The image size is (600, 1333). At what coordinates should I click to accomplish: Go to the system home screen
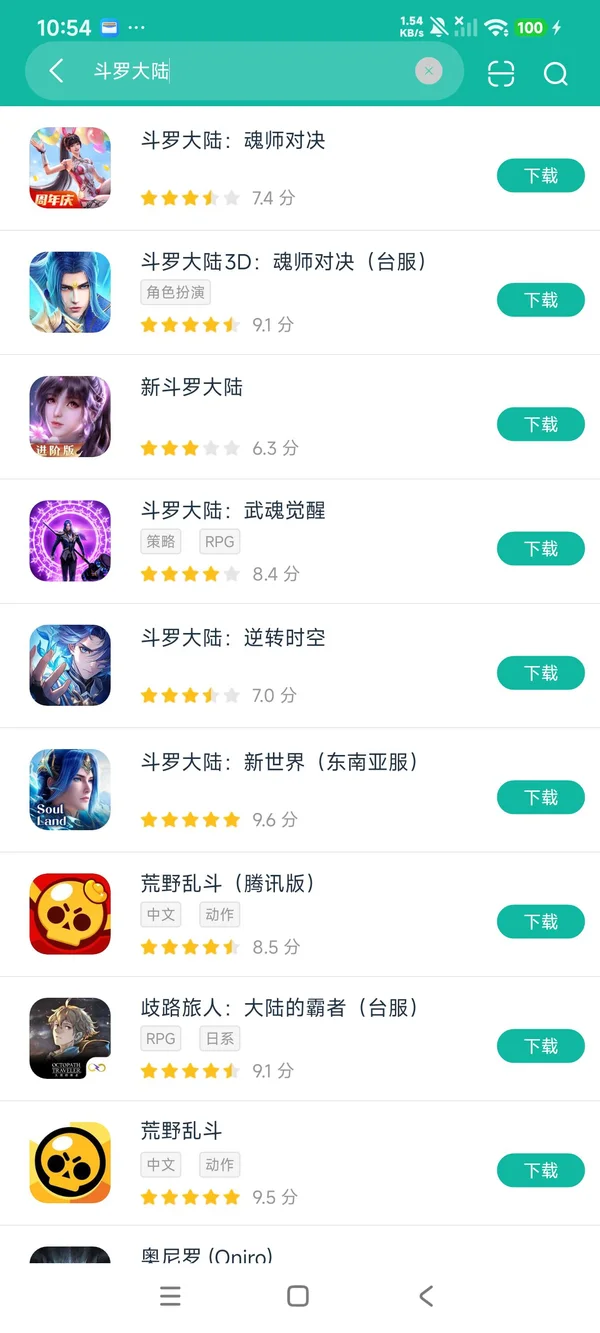point(298,1296)
